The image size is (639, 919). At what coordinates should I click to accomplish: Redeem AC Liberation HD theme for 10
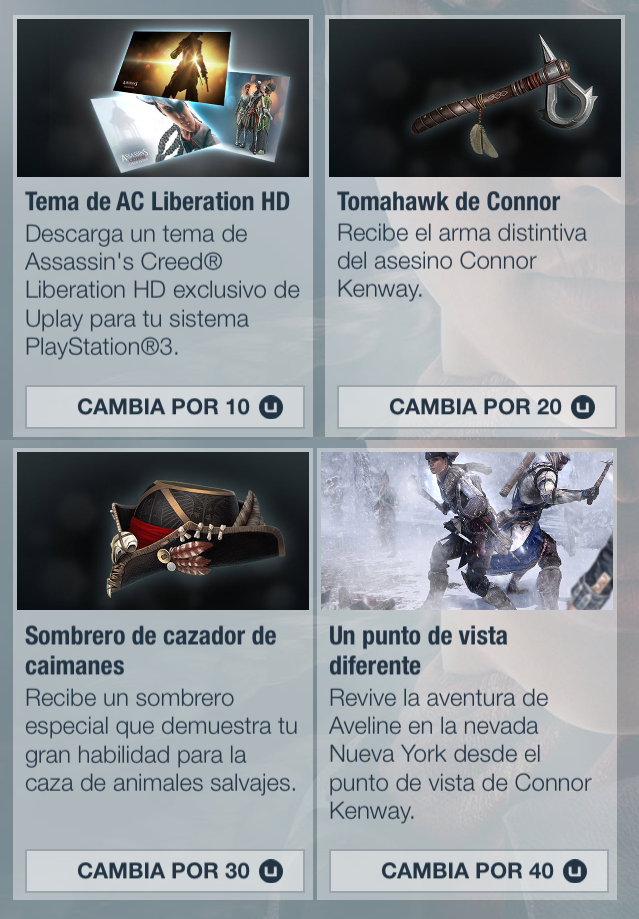pyautogui.click(x=165, y=407)
